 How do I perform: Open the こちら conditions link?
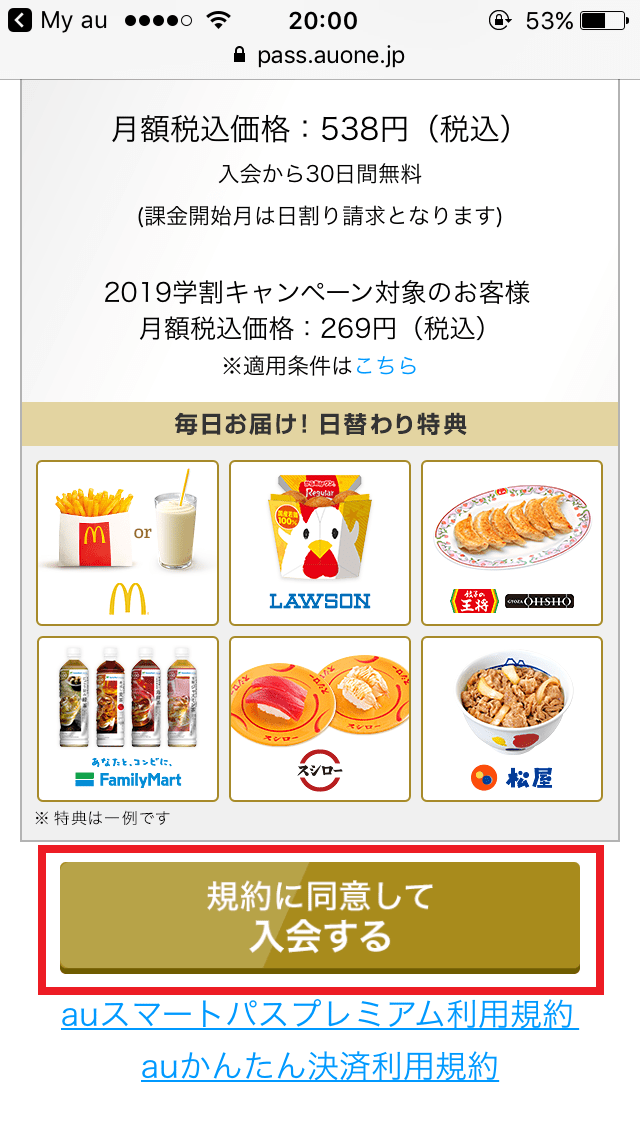(386, 367)
